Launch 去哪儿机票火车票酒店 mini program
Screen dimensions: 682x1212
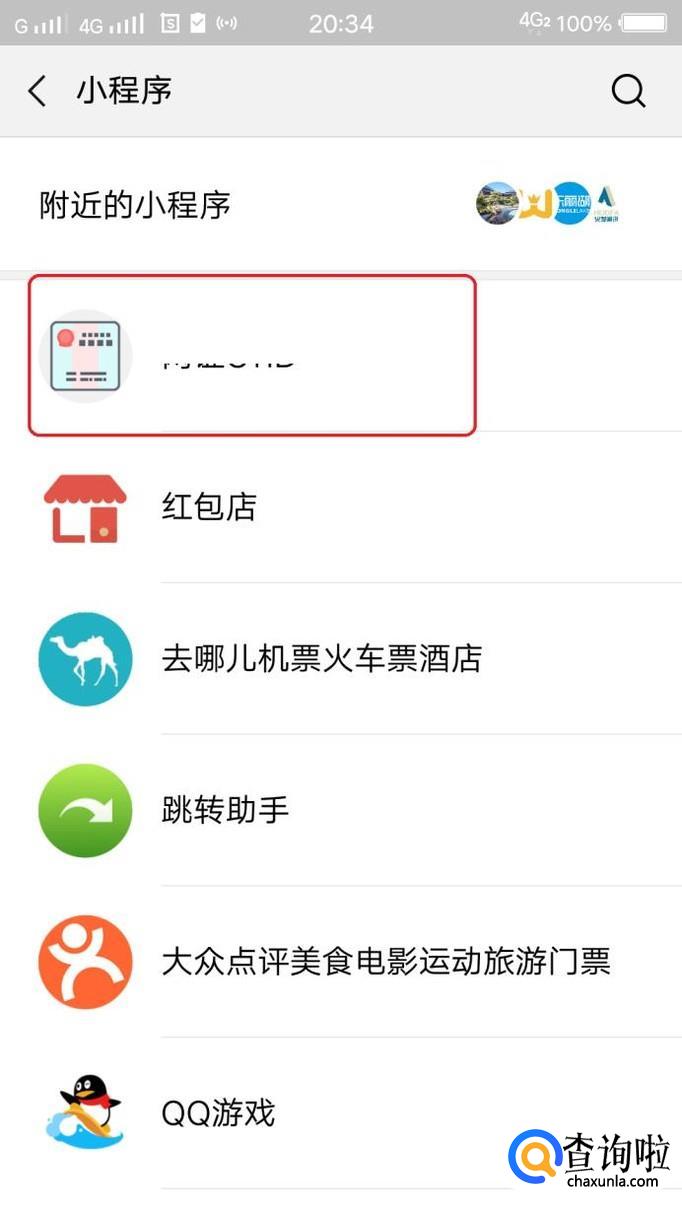point(340,659)
